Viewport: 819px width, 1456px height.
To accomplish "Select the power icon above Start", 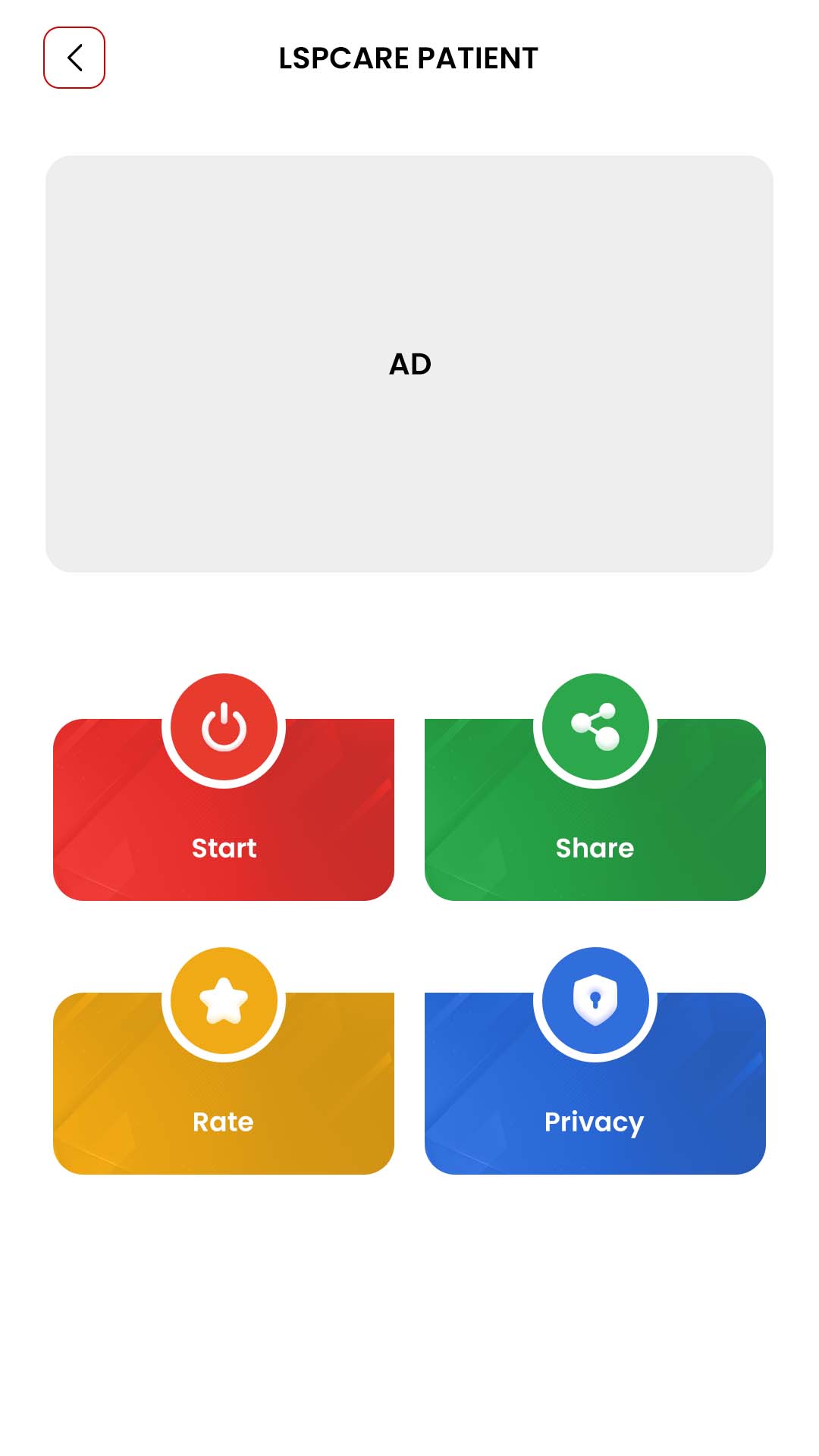I will pos(224,726).
